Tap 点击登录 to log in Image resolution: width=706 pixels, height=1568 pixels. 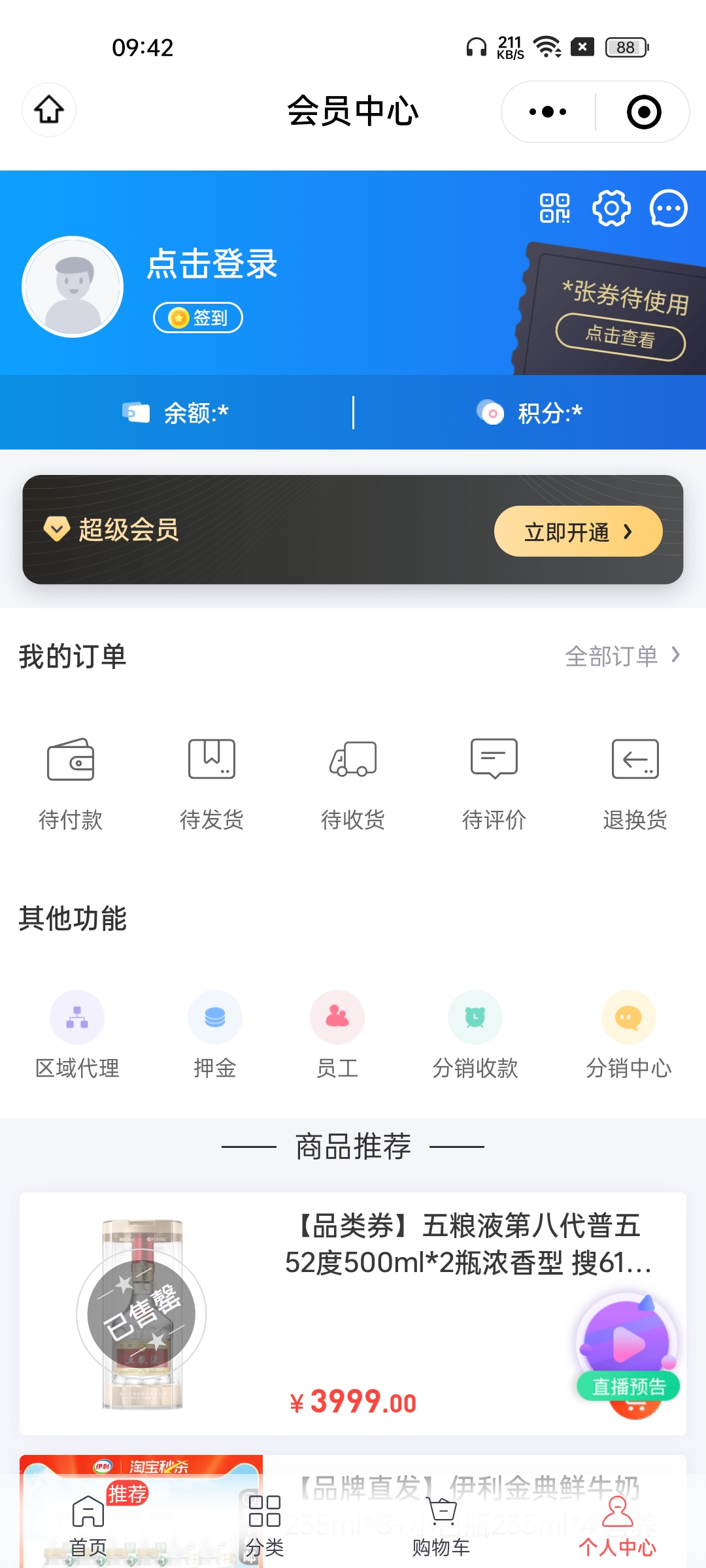pyautogui.click(x=212, y=264)
